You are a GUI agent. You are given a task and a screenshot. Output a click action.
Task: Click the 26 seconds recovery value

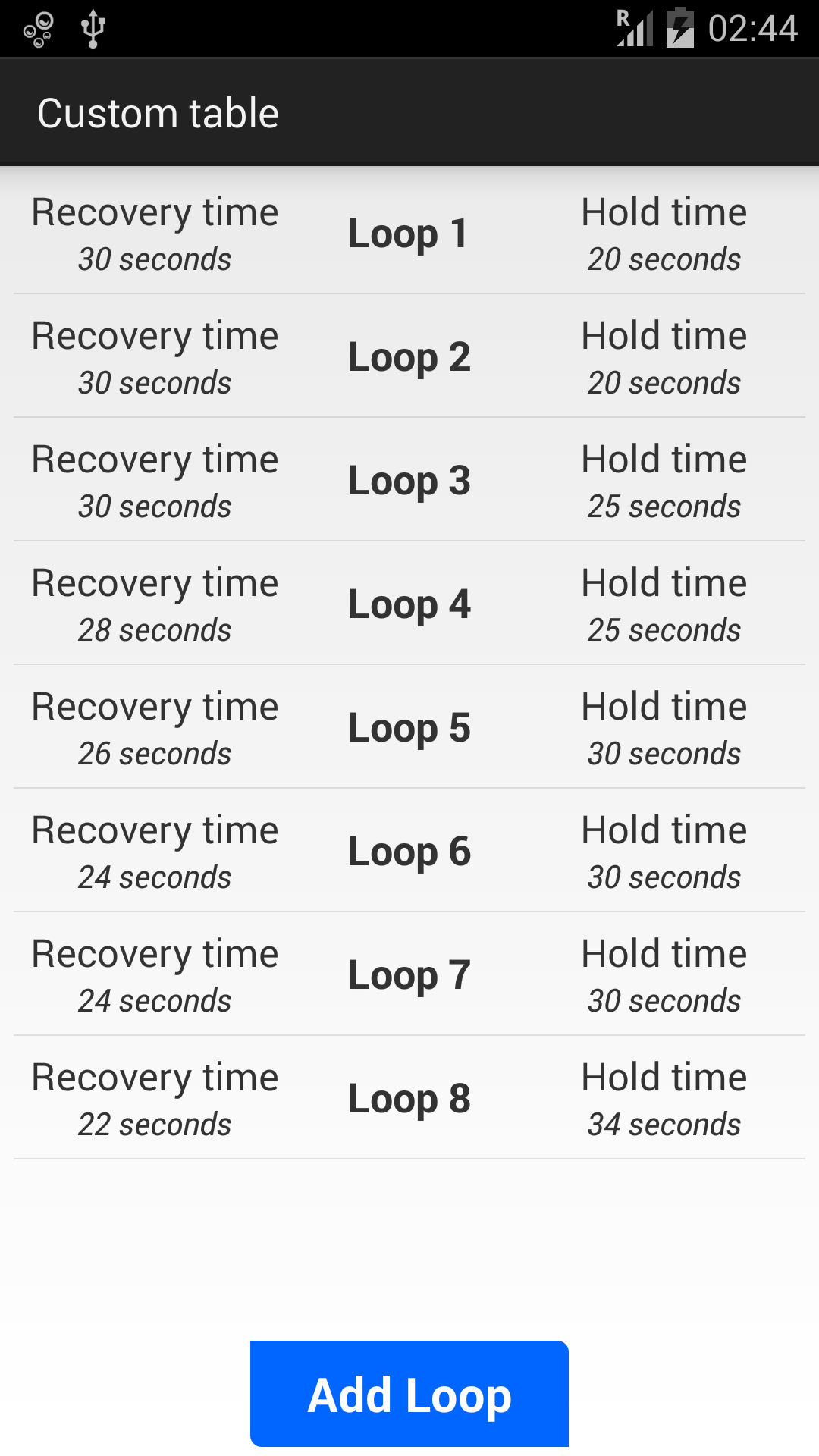pos(155,753)
